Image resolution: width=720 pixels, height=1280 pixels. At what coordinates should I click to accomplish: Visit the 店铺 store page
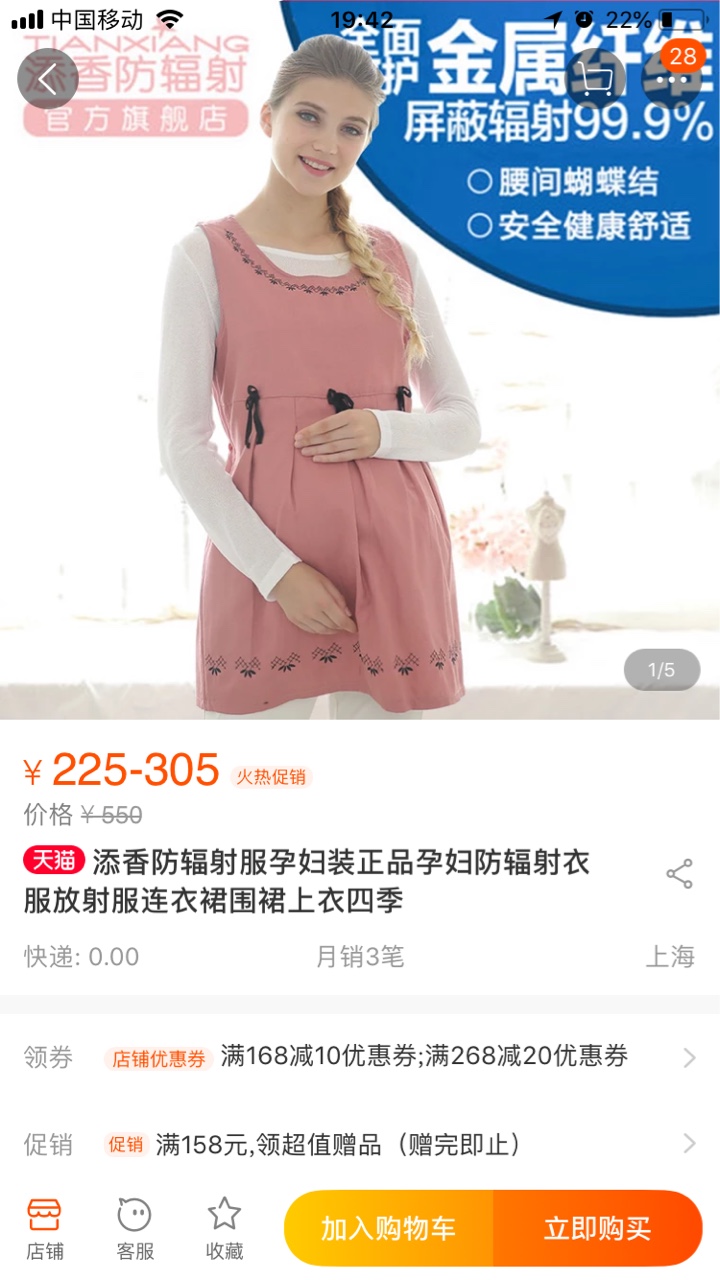click(x=45, y=1228)
